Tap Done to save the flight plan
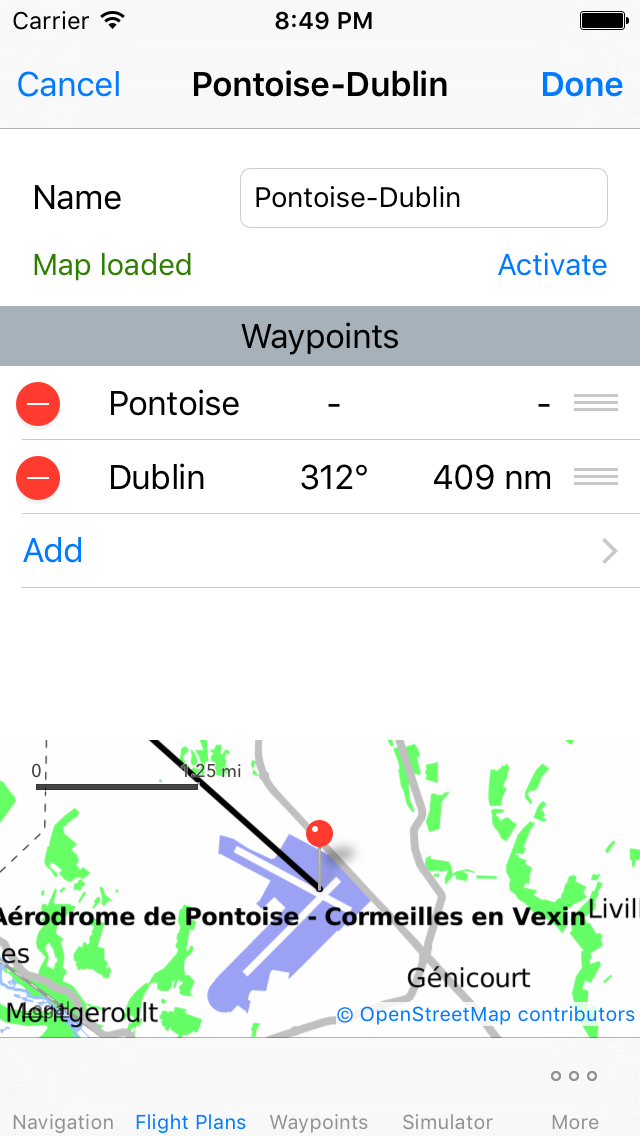The width and height of the screenshot is (640, 1136). click(x=582, y=85)
